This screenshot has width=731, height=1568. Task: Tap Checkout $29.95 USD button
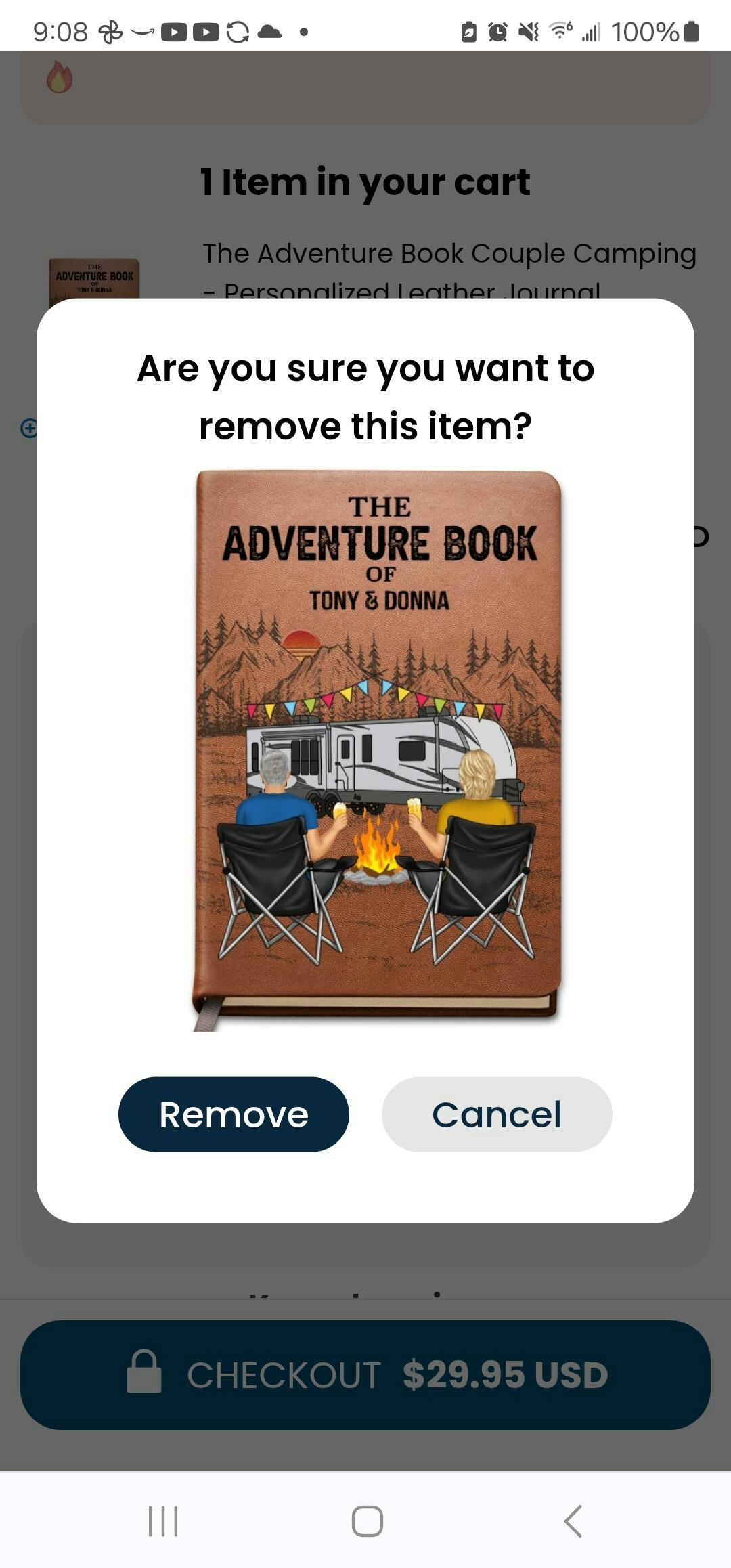click(365, 1374)
